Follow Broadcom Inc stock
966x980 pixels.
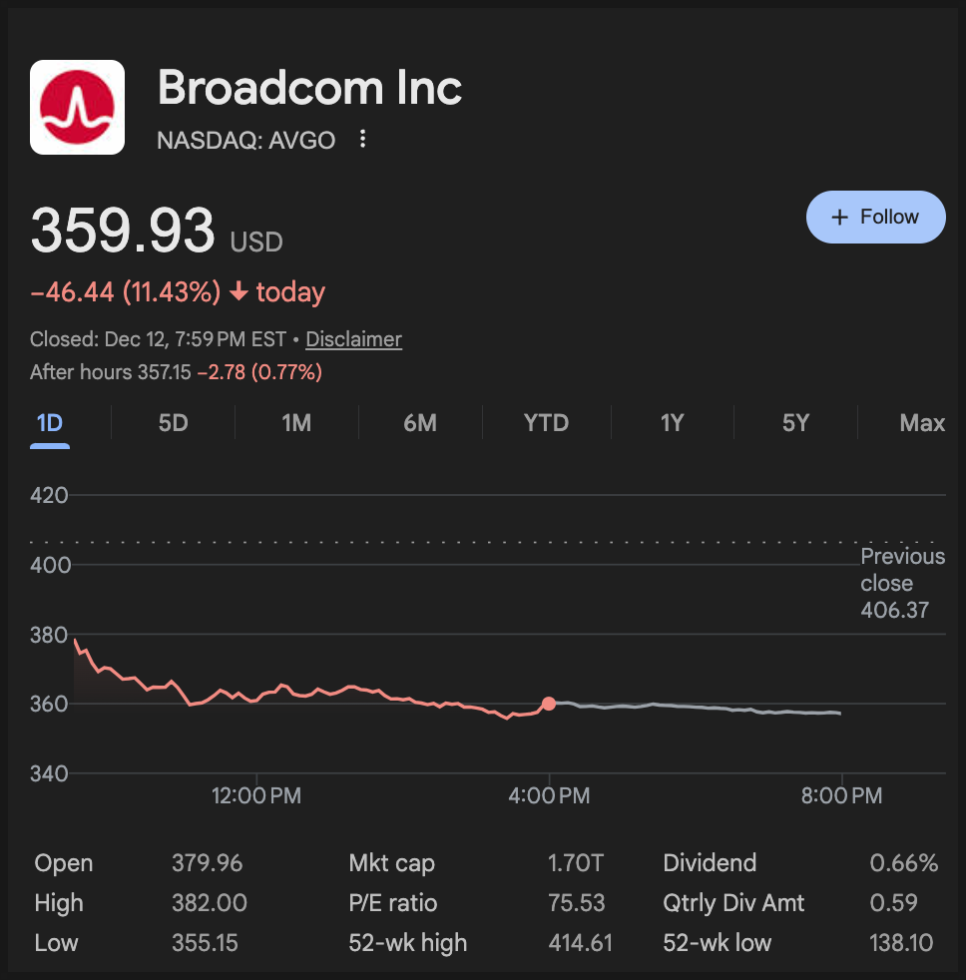click(875, 217)
